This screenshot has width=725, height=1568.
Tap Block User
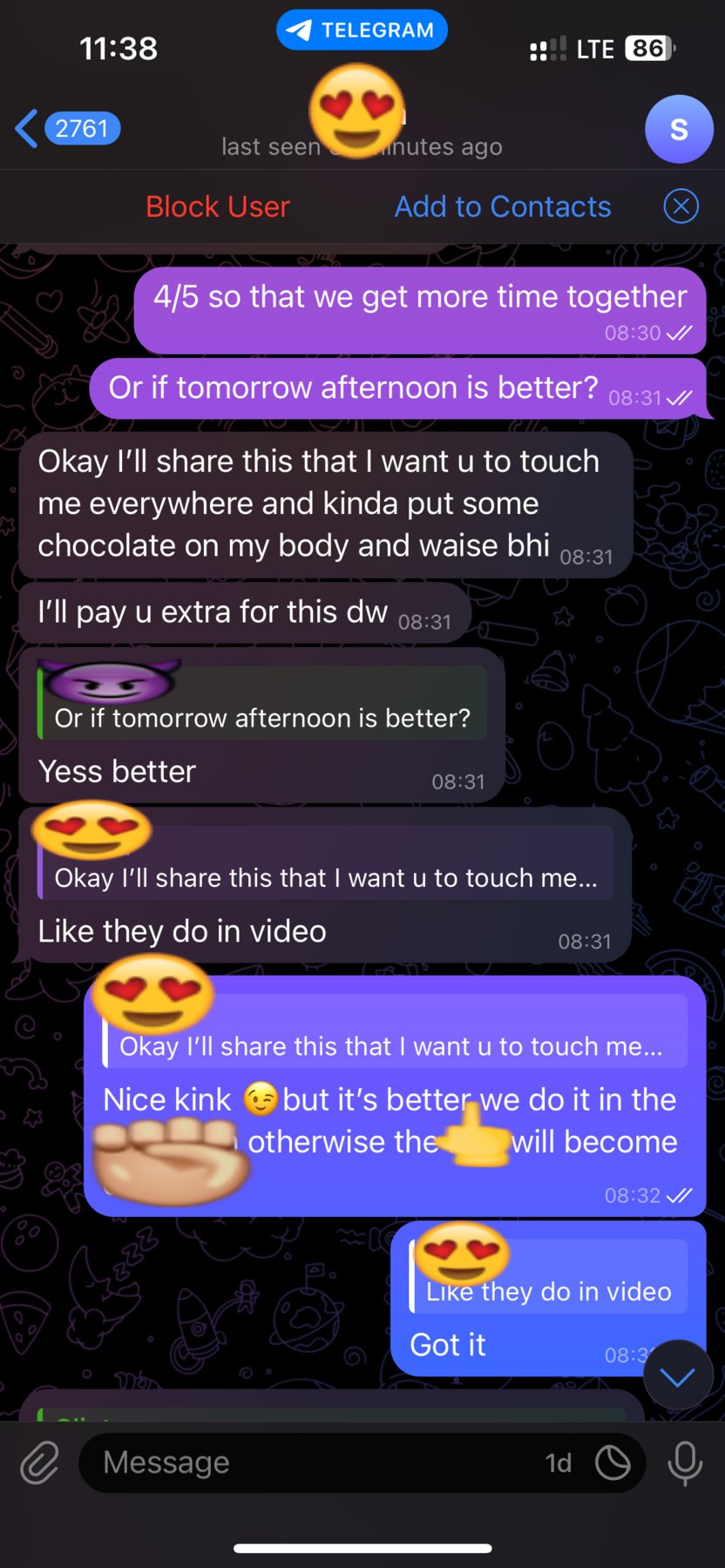(x=217, y=206)
